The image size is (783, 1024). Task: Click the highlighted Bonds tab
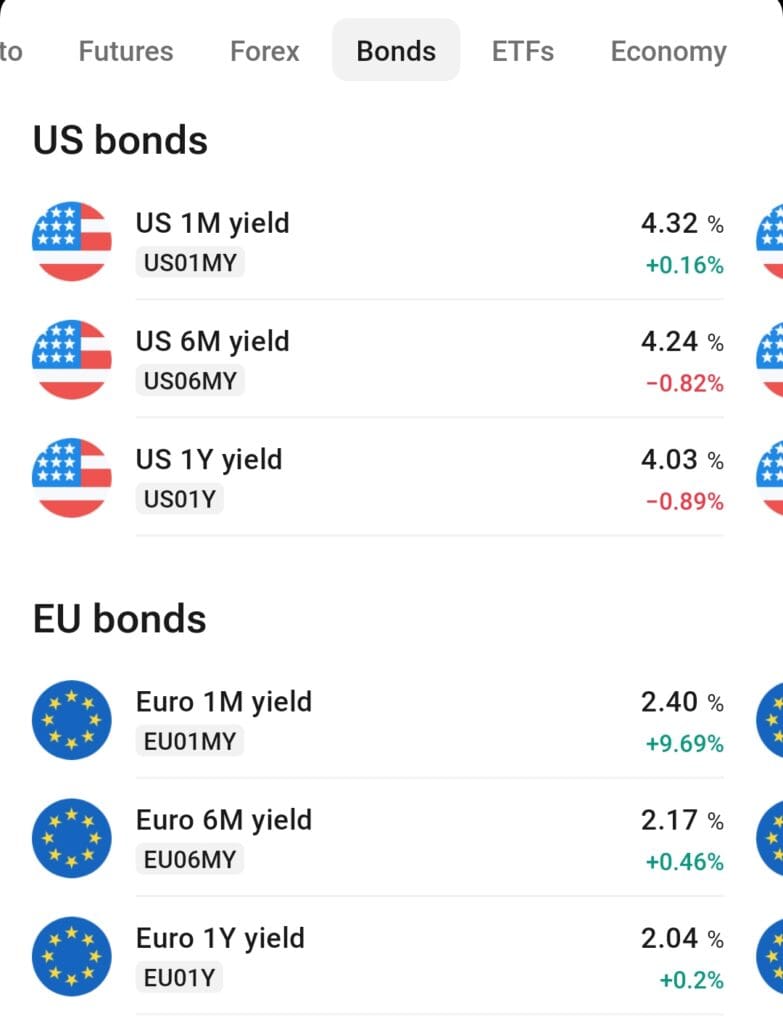click(395, 50)
